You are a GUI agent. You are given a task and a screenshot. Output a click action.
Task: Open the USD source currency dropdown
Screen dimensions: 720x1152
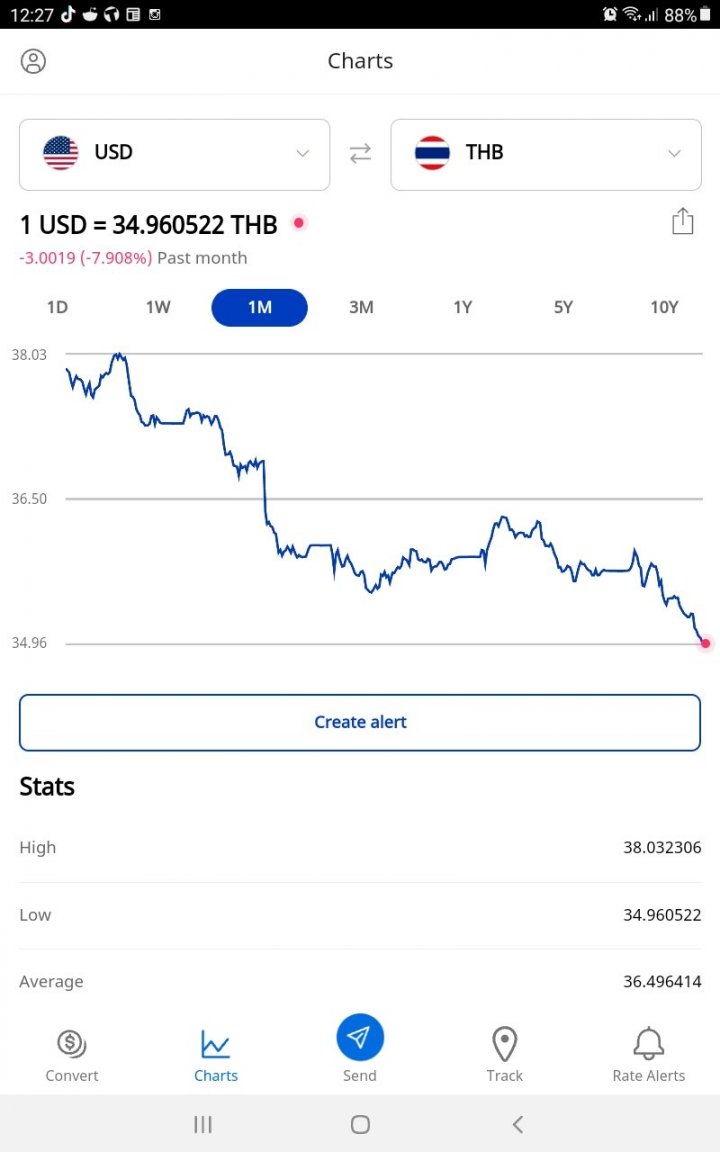[x=174, y=154]
